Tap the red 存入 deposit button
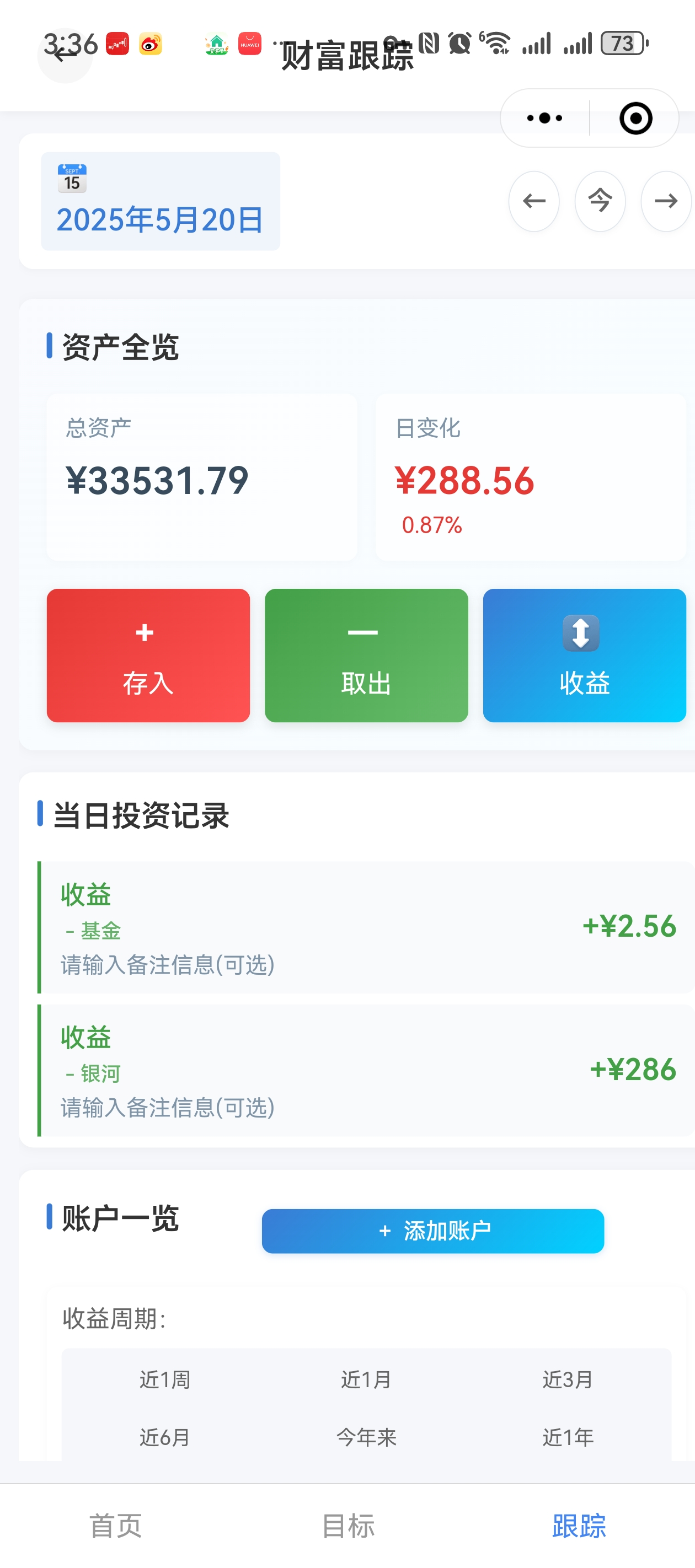 click(x=148, y=655)
